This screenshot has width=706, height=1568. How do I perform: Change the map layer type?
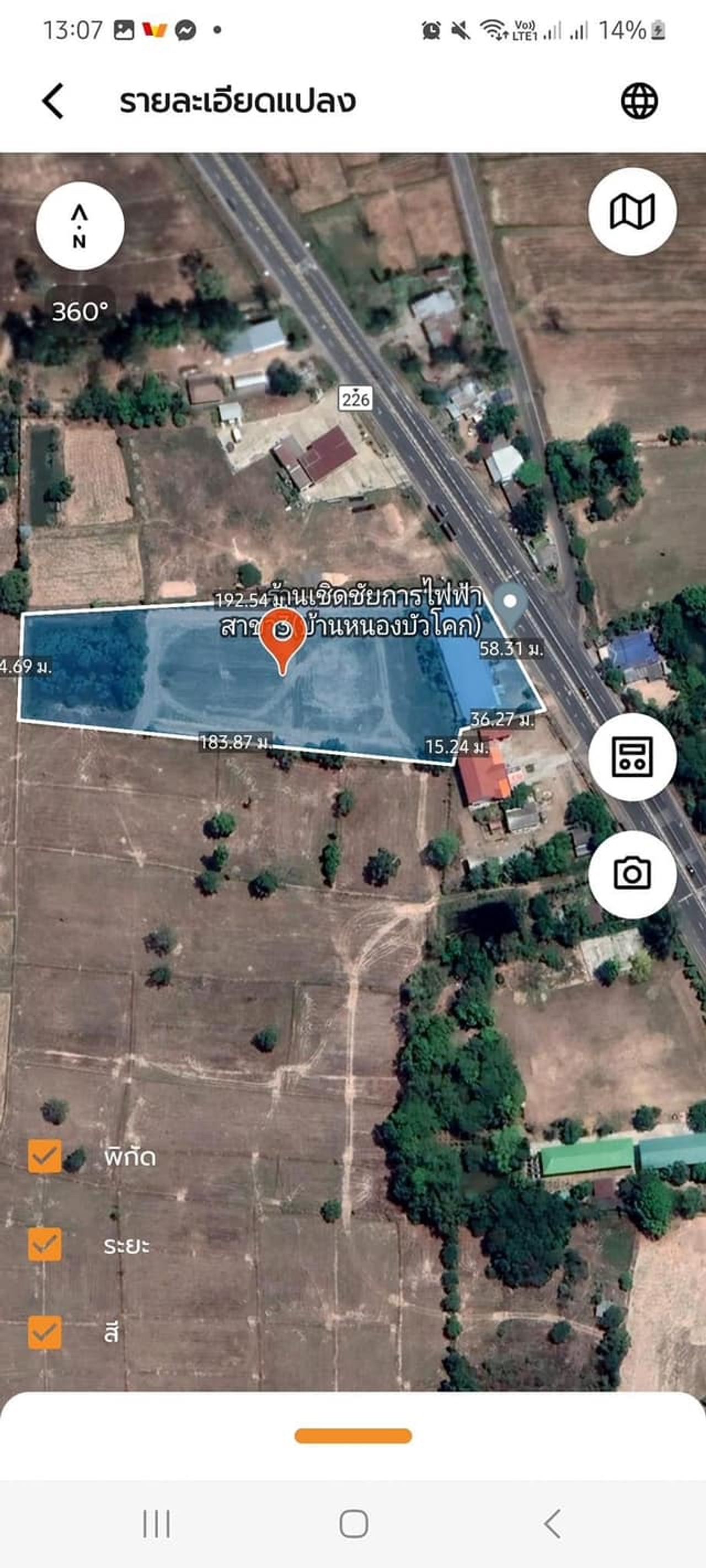(632, 212)
